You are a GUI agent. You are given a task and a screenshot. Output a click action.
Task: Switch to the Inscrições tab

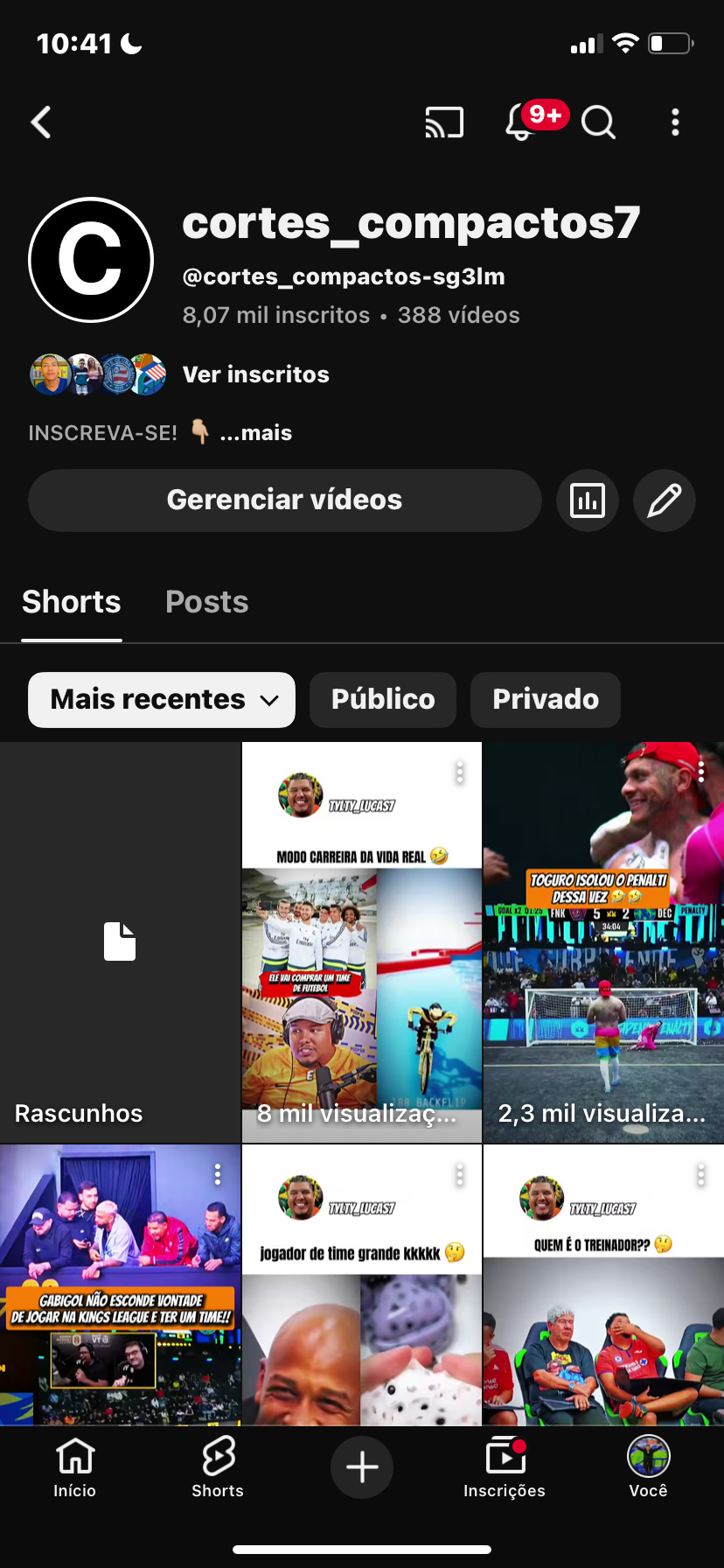[505, 1467]
